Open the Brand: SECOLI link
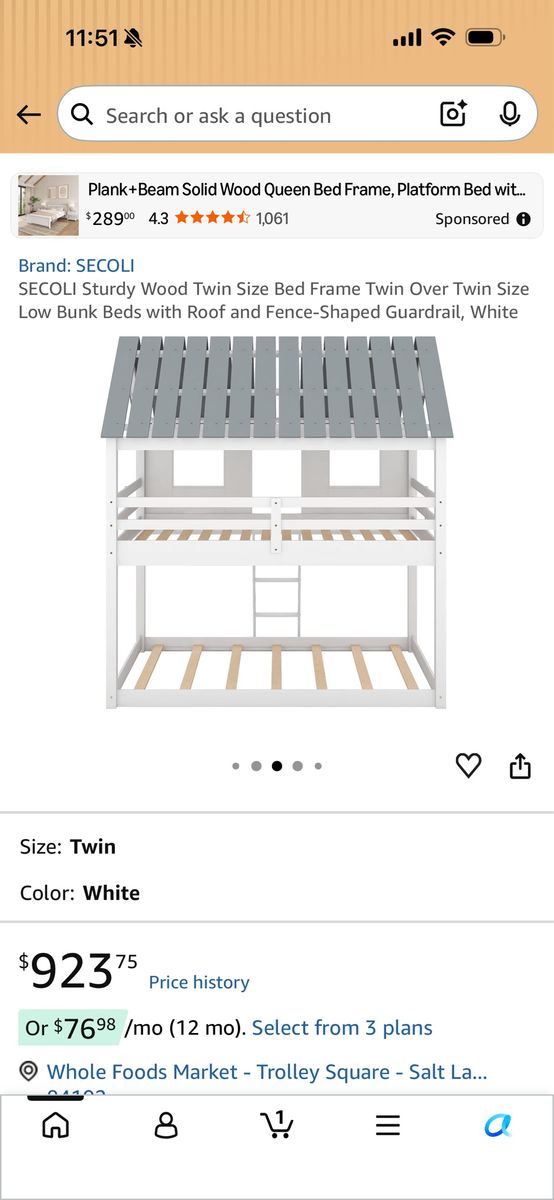This screenshot has width=554, height=1200. tap(76, 266)
